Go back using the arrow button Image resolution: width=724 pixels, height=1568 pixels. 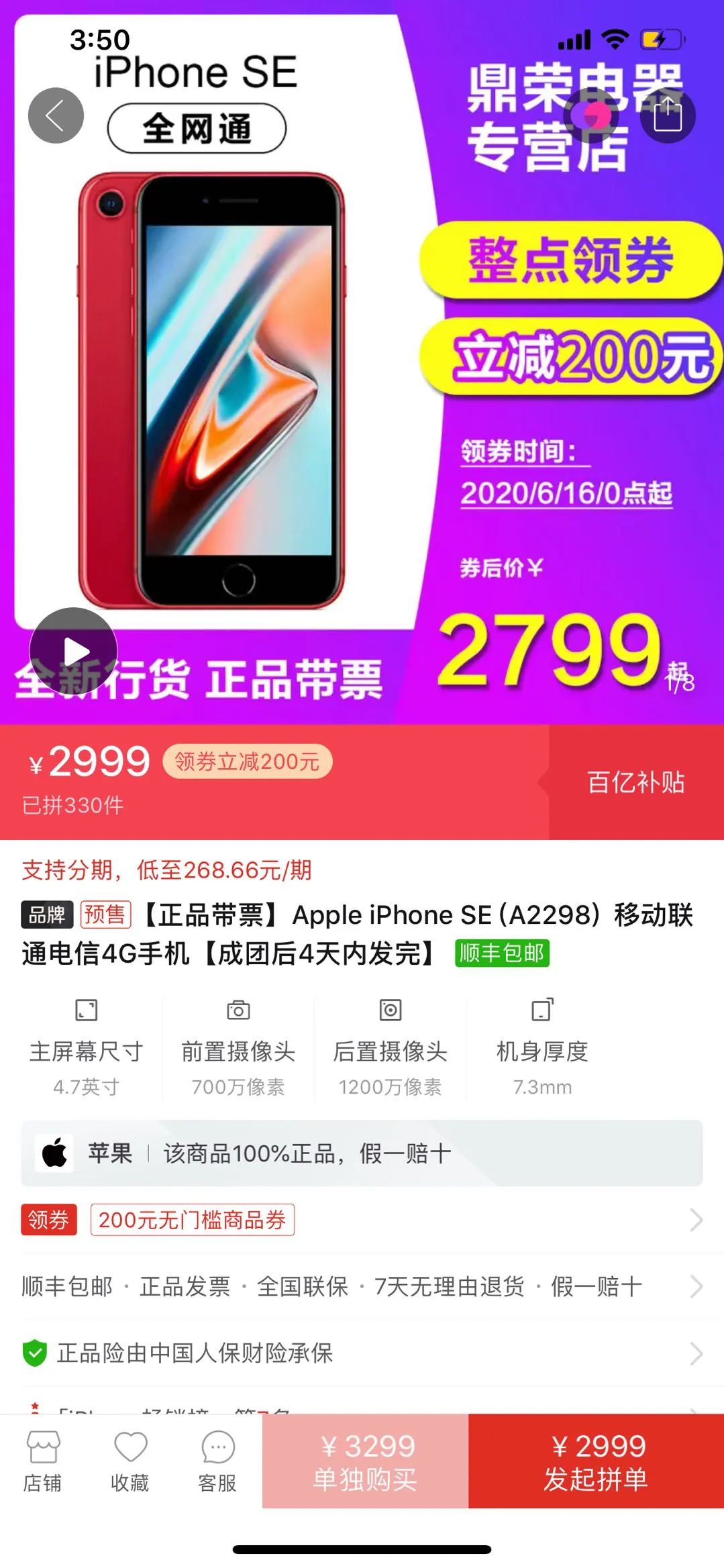coord(56,115)
